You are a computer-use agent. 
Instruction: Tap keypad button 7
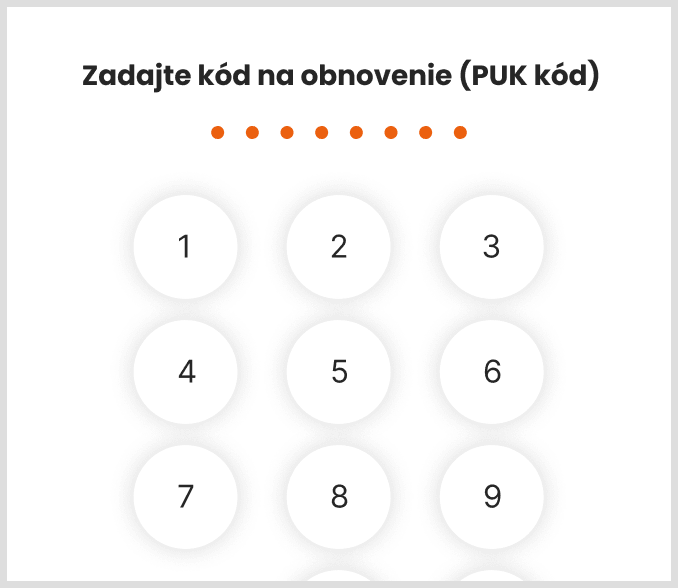(185, 497)
